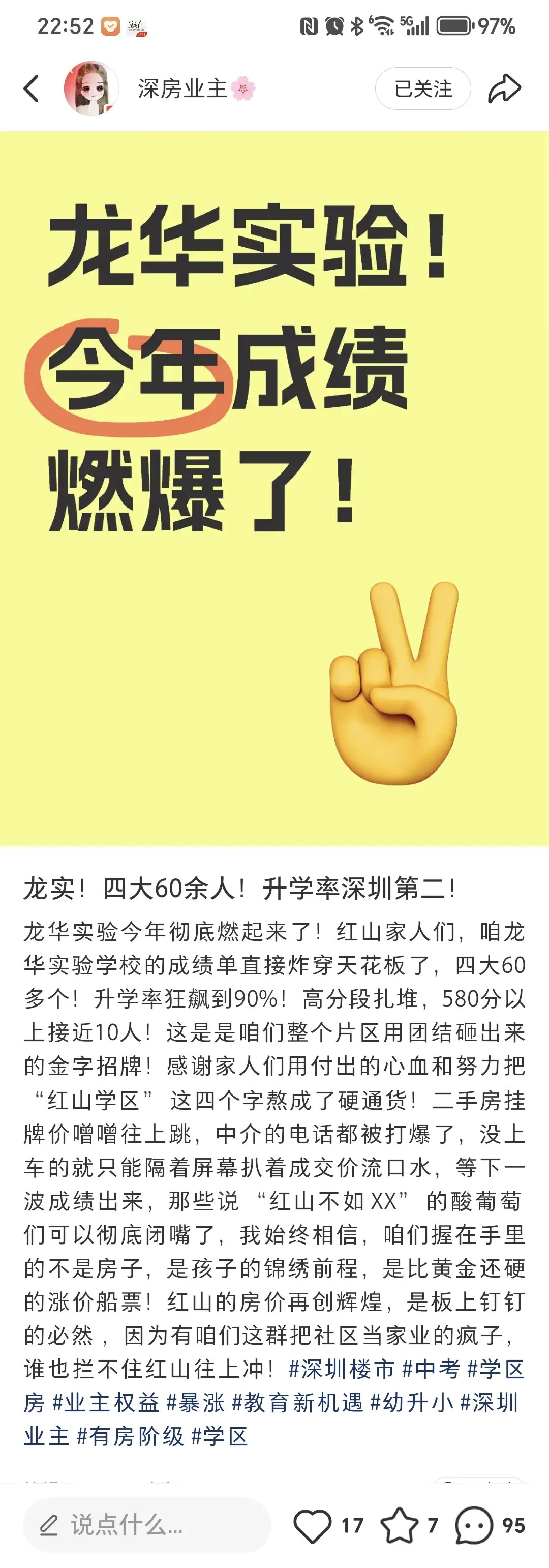
Task: Open the comments bubble showing 95
Action: [x=475, y=1525]
